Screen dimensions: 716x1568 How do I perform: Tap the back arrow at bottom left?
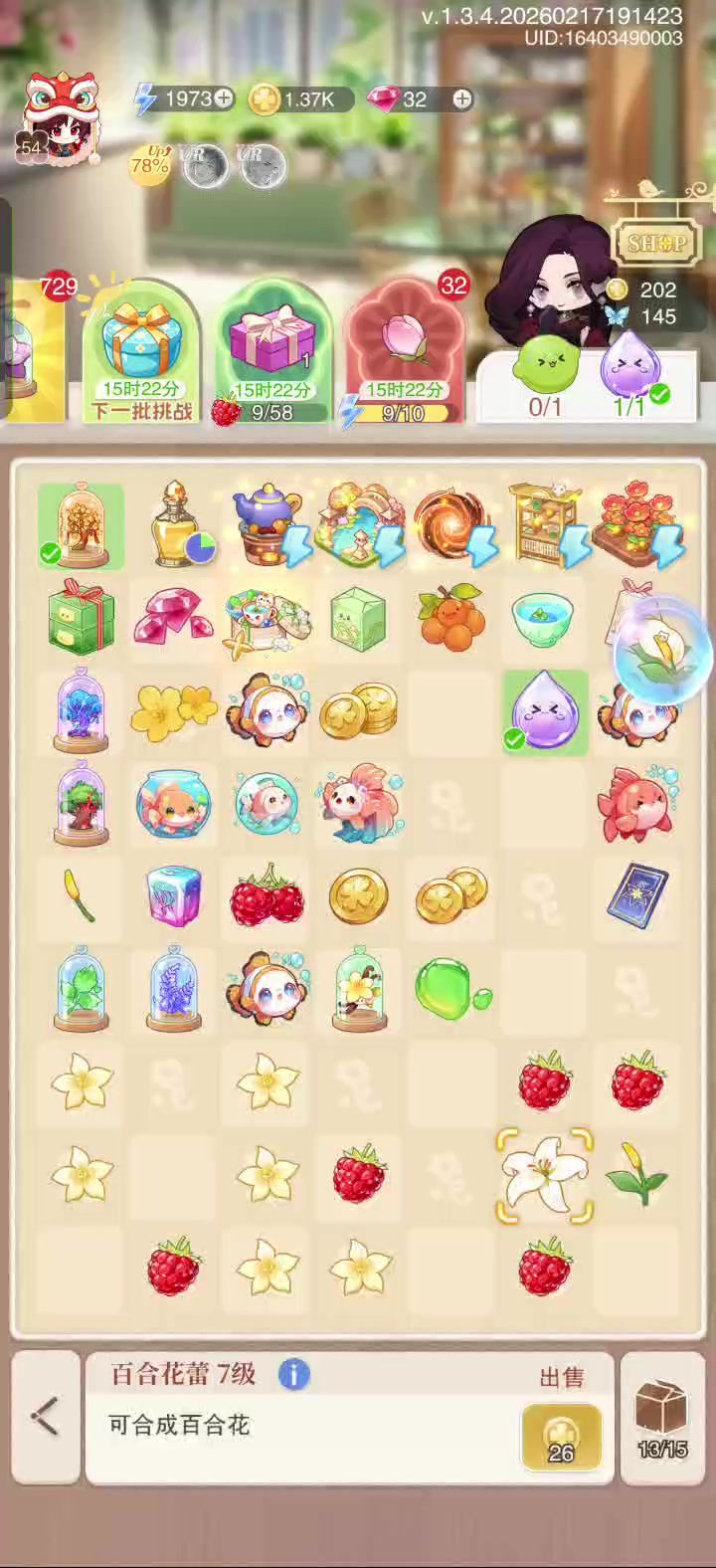[46, 1417]
